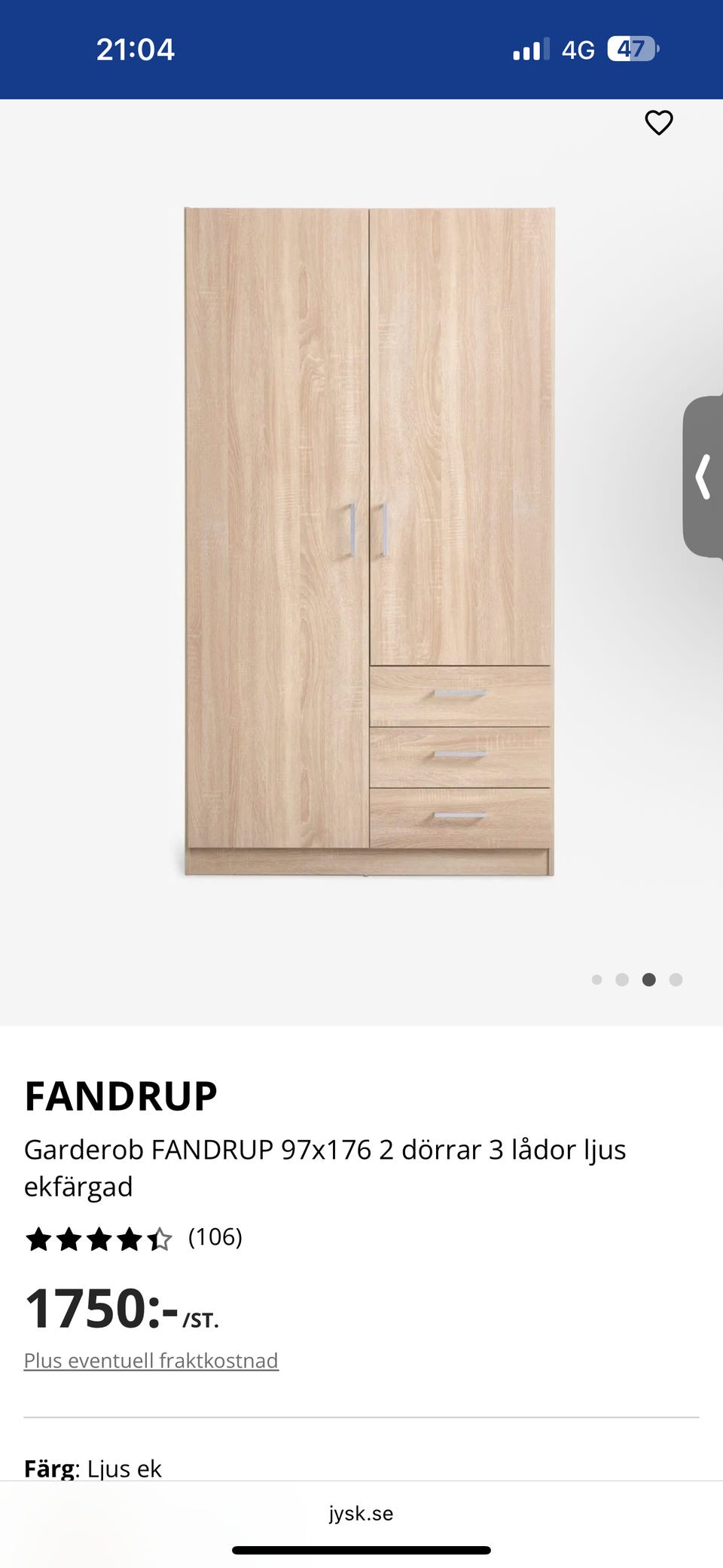Open the Plus eventuell fraktkostnad link
This screenshot has width=723, height=1568.
point(151,1360)
